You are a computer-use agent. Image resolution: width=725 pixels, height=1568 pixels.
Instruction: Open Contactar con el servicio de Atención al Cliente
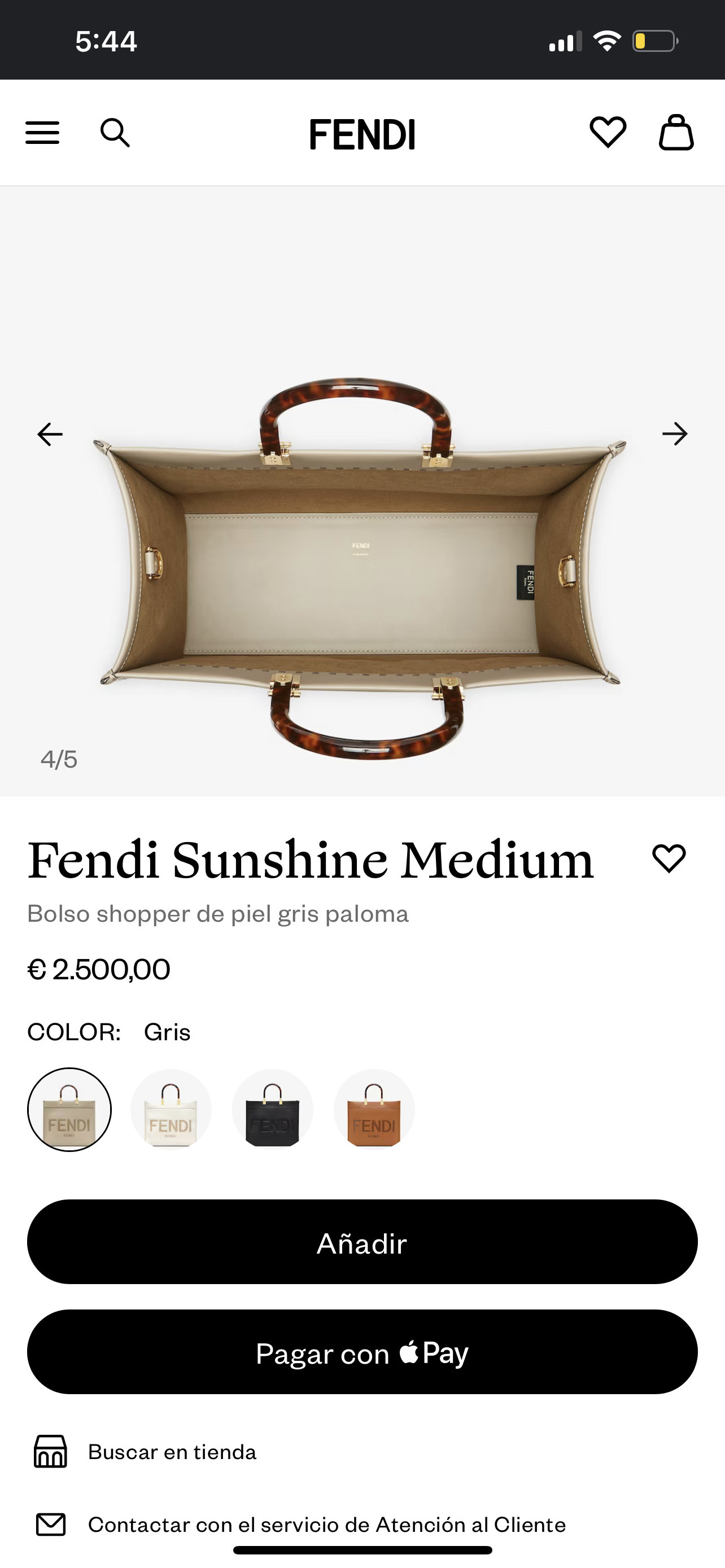(327, 1525)
